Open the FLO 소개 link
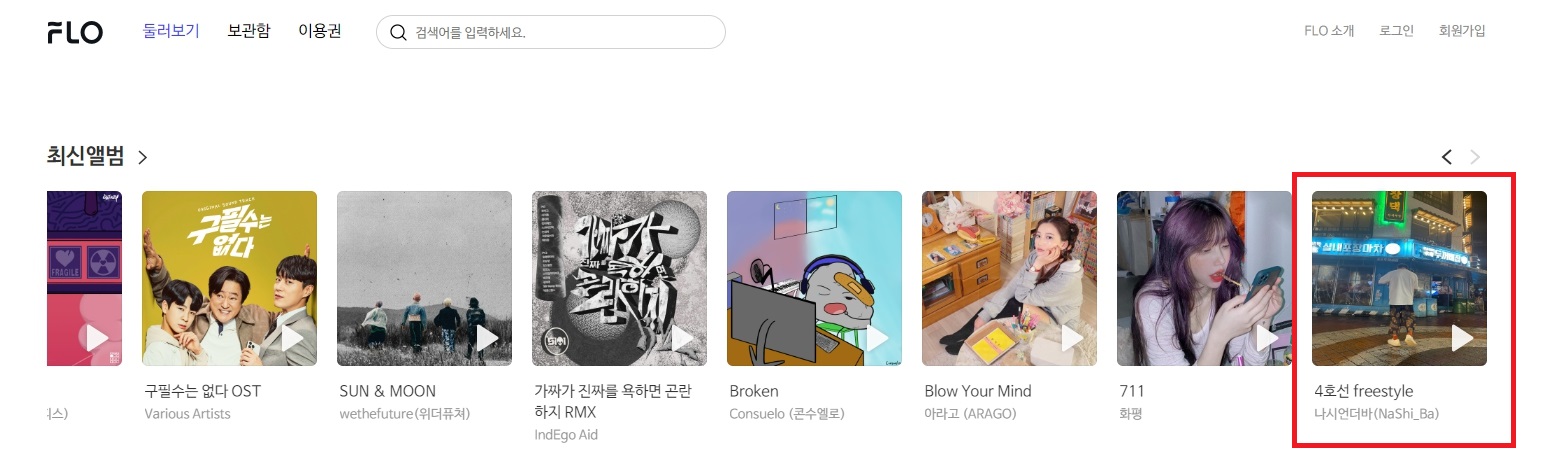This screenshot has height=473, width=1565. 1329,31
